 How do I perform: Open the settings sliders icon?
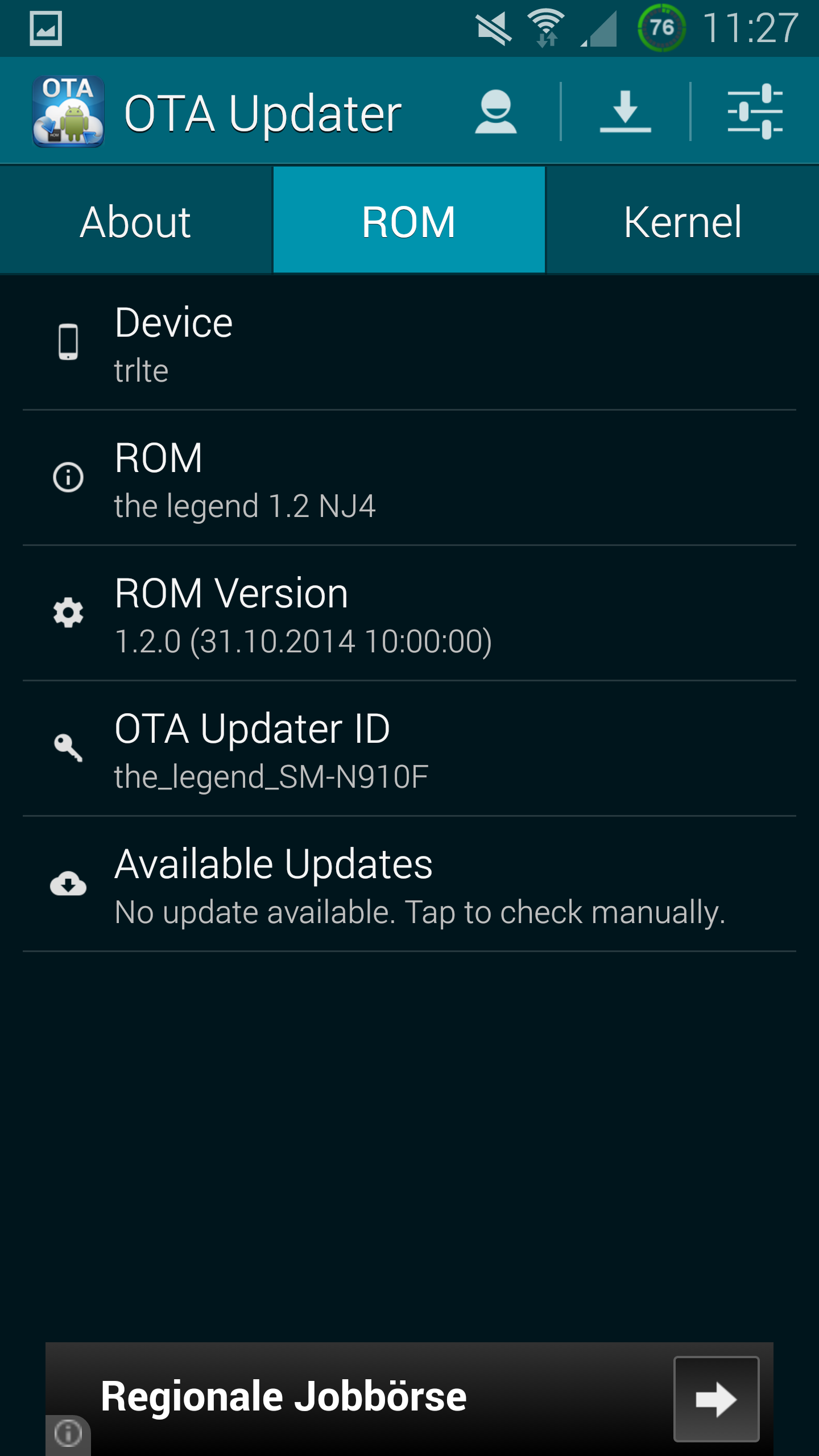(x=755, y=112)
